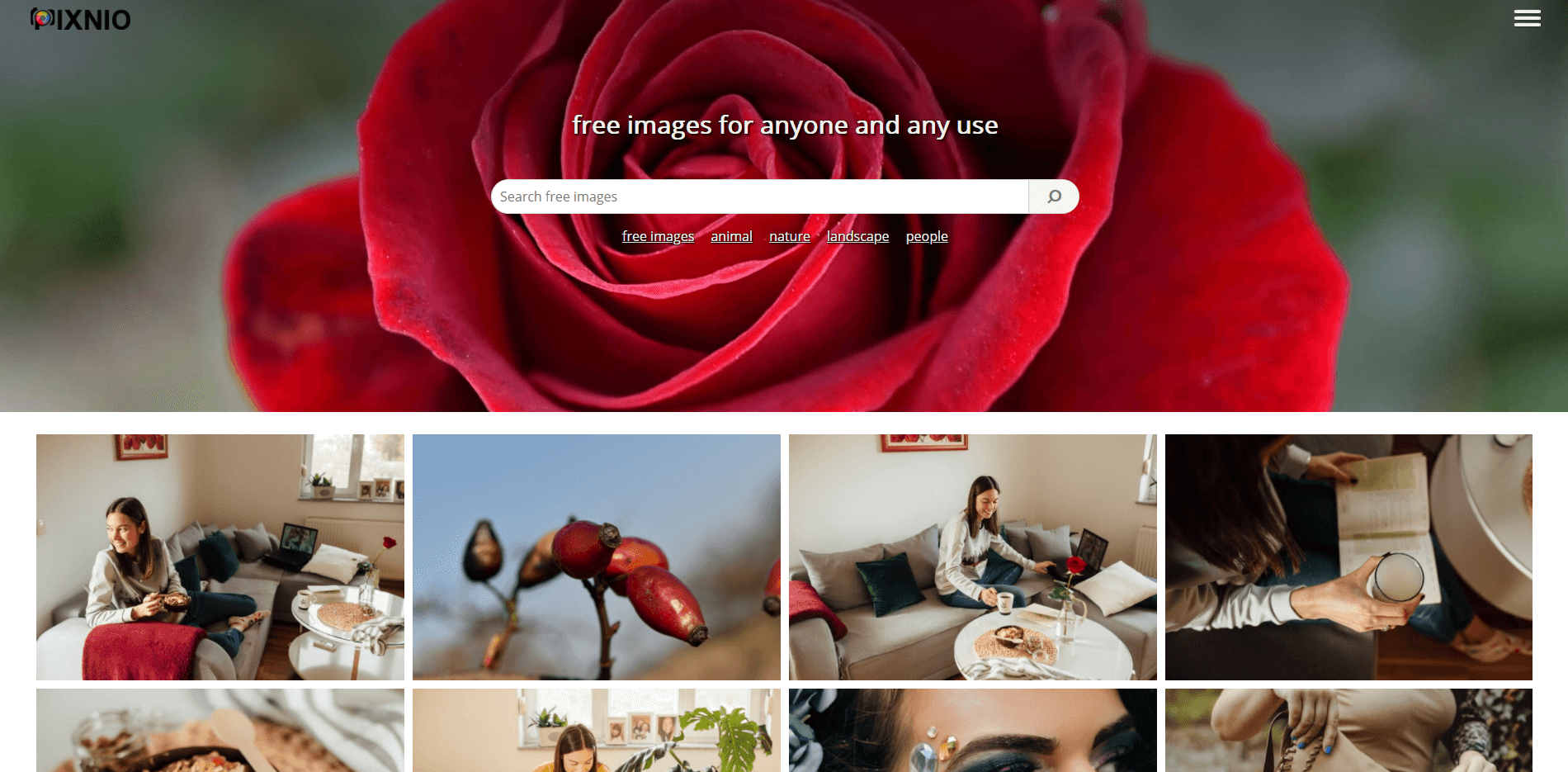Browse the nature category link
Viewport: 1568px width, 772px height.
pos(789,236)
